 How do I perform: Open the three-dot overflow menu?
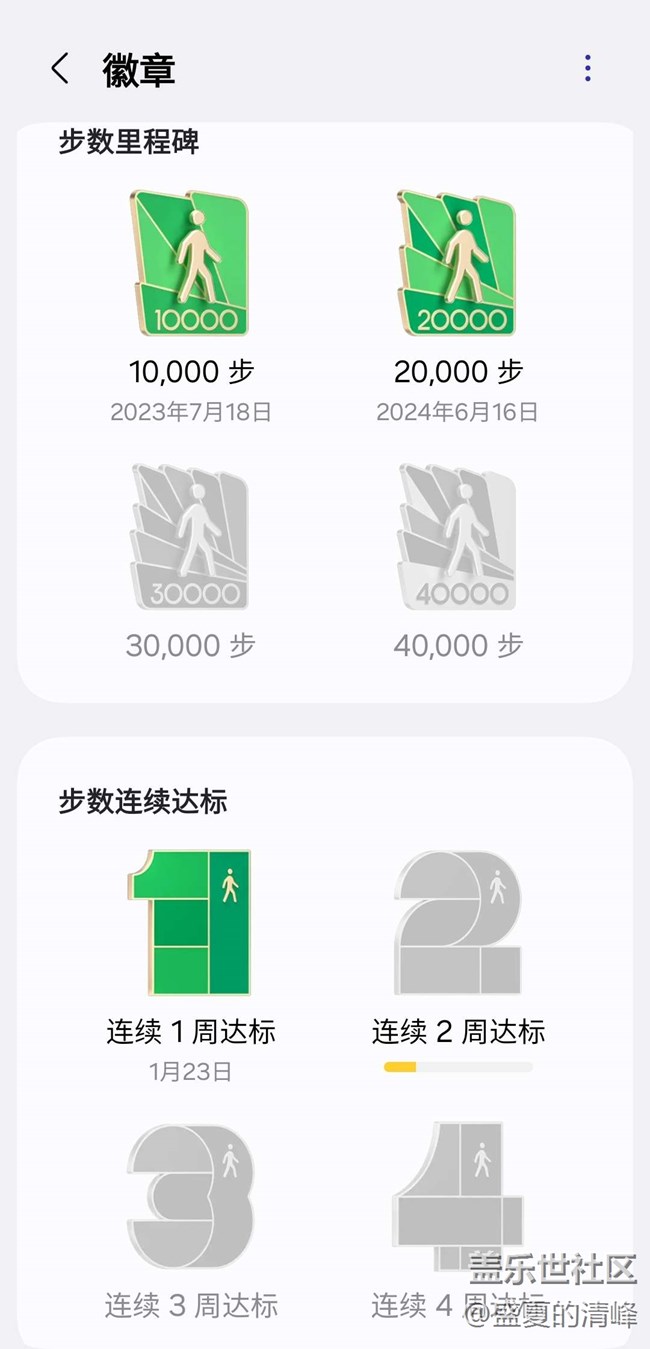587,68
